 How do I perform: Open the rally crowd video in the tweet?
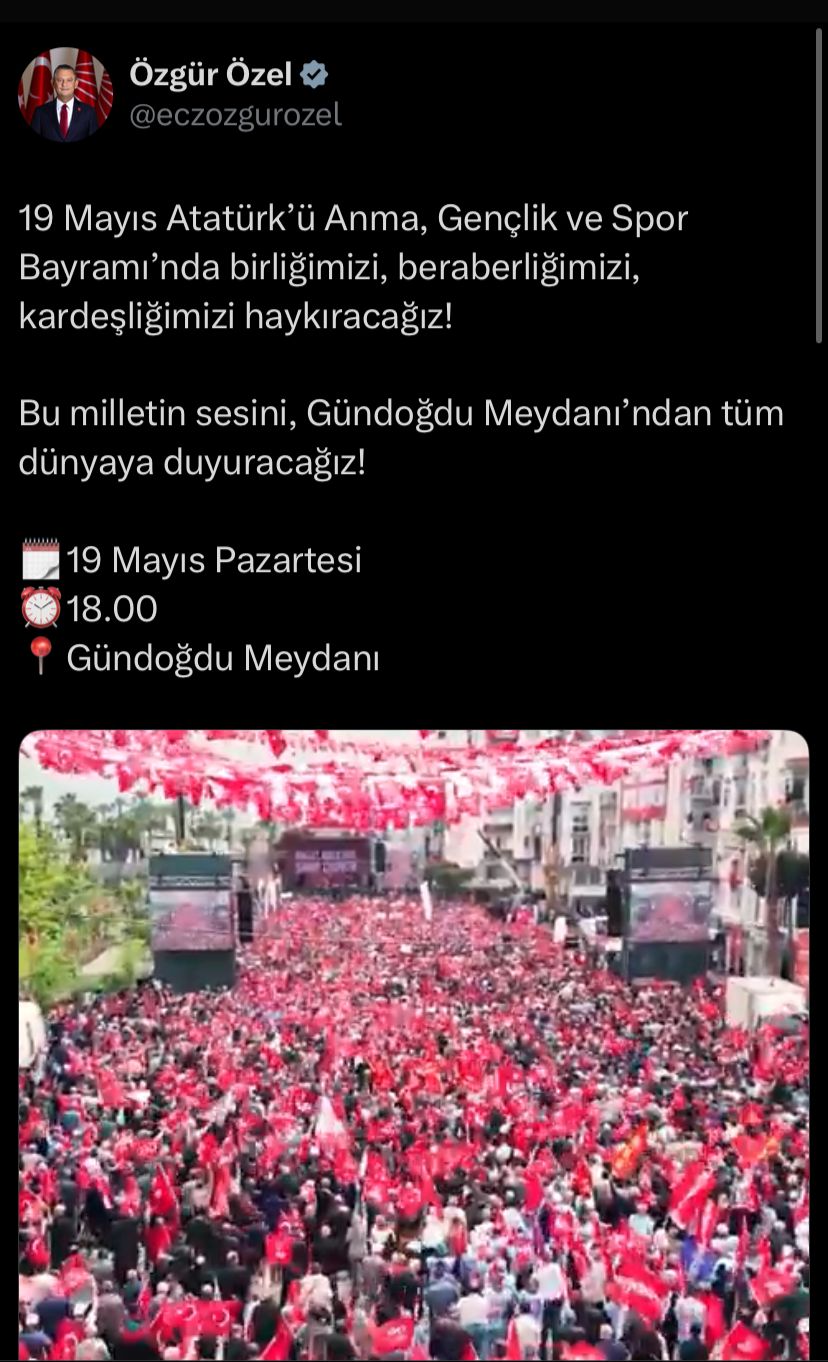414,1044
